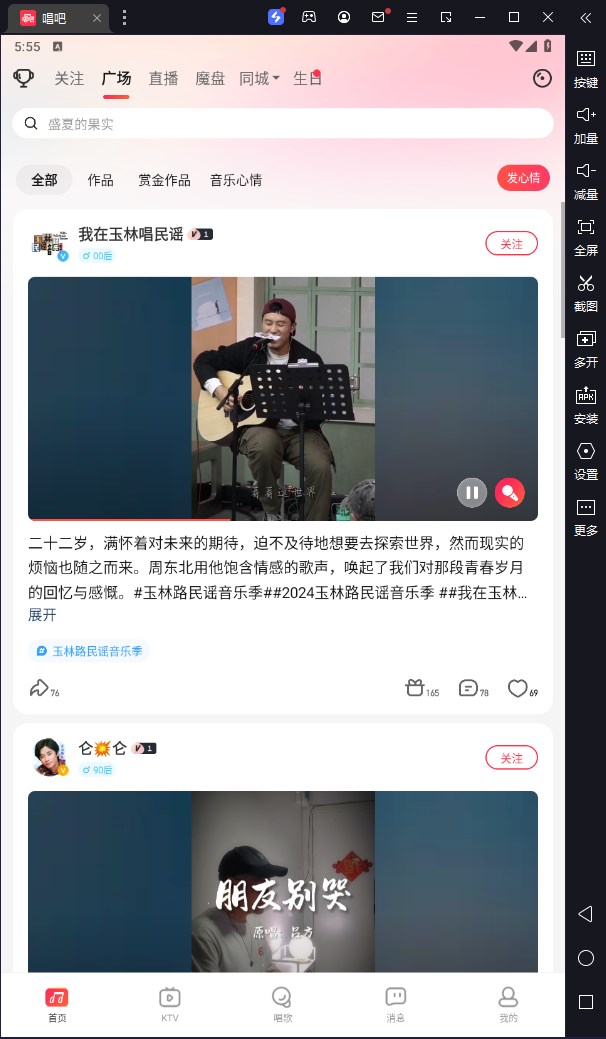The width and height of the screenshot is (606, 1039).
Task: Select the 作品 filter chip
Action: pyautogui.click(x=100, y=180)
